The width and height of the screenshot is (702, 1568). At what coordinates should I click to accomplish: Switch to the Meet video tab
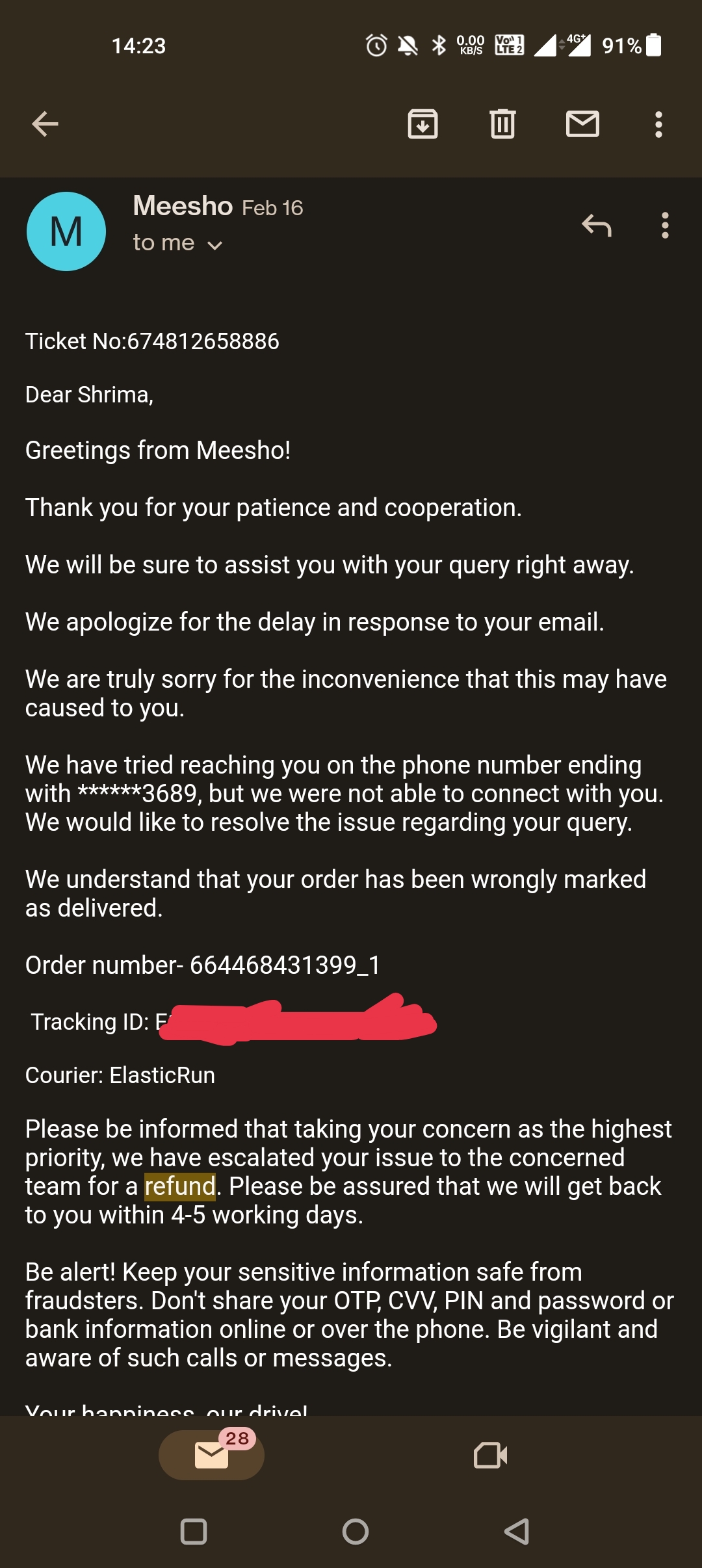pyautogui.click(x=491, y=1456)
